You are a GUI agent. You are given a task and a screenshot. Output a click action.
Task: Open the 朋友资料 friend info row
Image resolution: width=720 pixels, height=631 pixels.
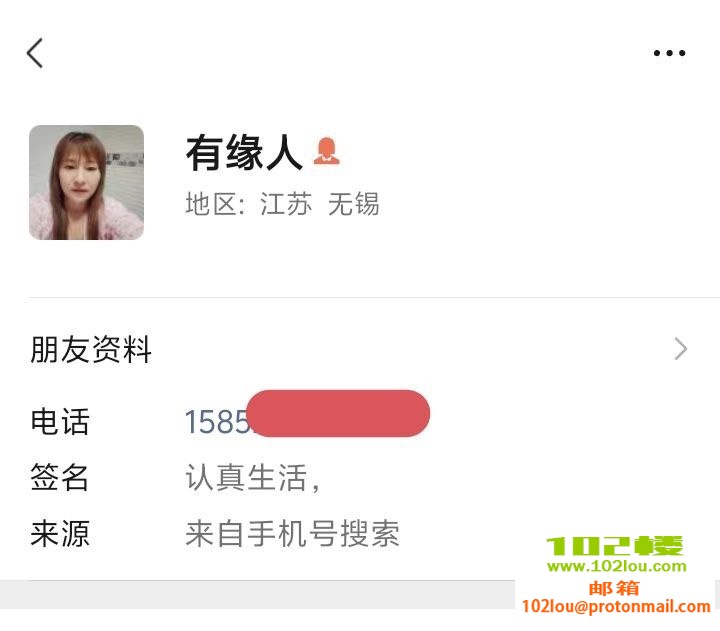point(360,349)
